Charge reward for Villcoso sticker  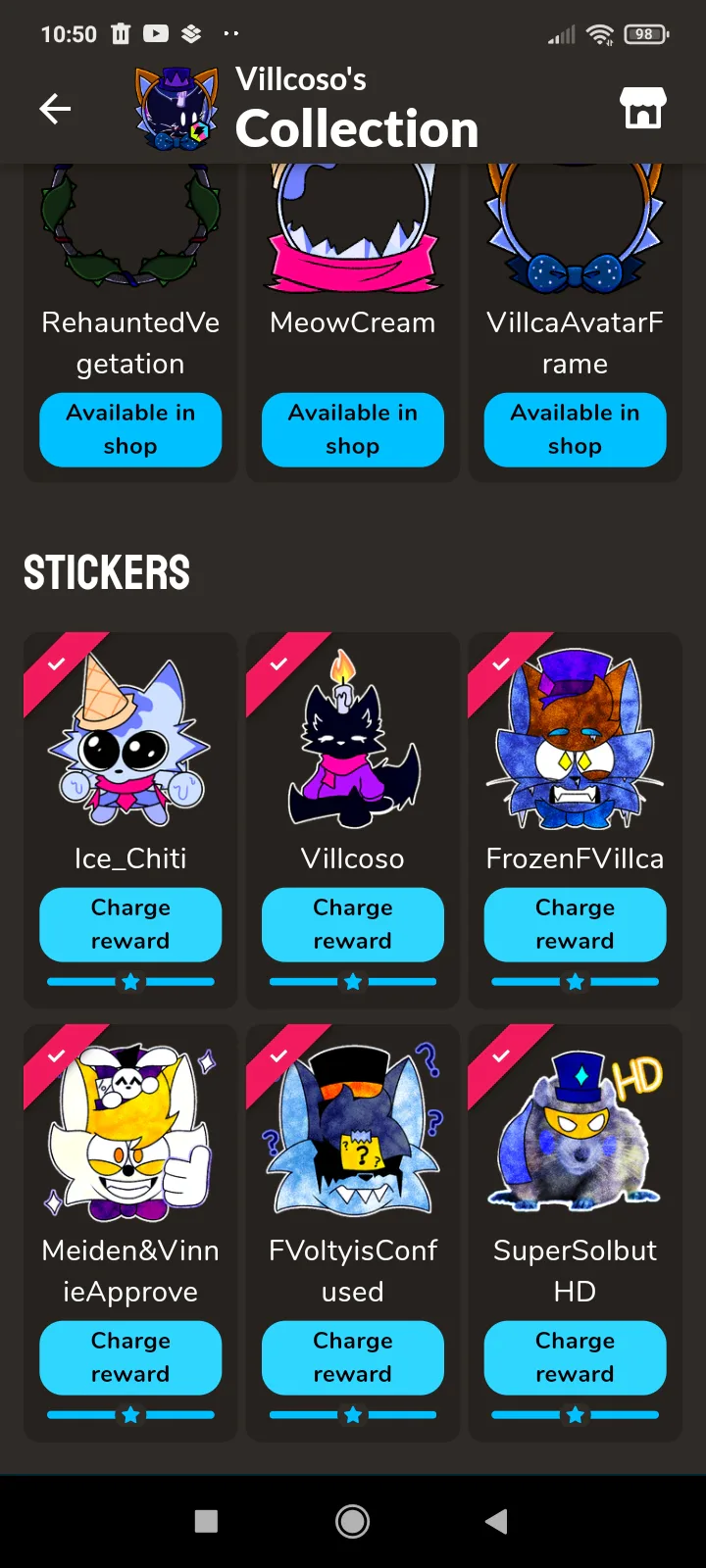tap(353, 924)
